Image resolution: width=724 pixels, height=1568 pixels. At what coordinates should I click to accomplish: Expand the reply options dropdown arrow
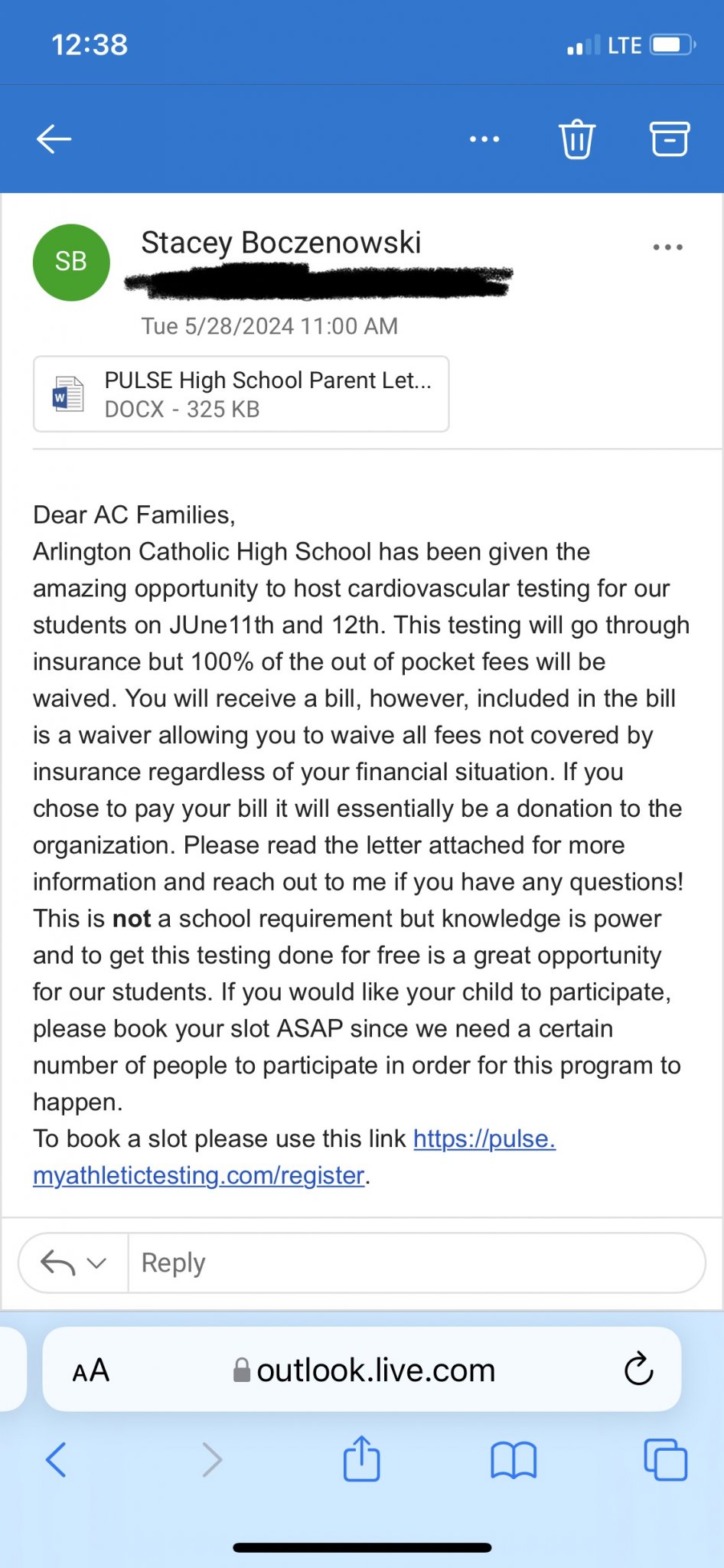click(x=96, y=1263)
